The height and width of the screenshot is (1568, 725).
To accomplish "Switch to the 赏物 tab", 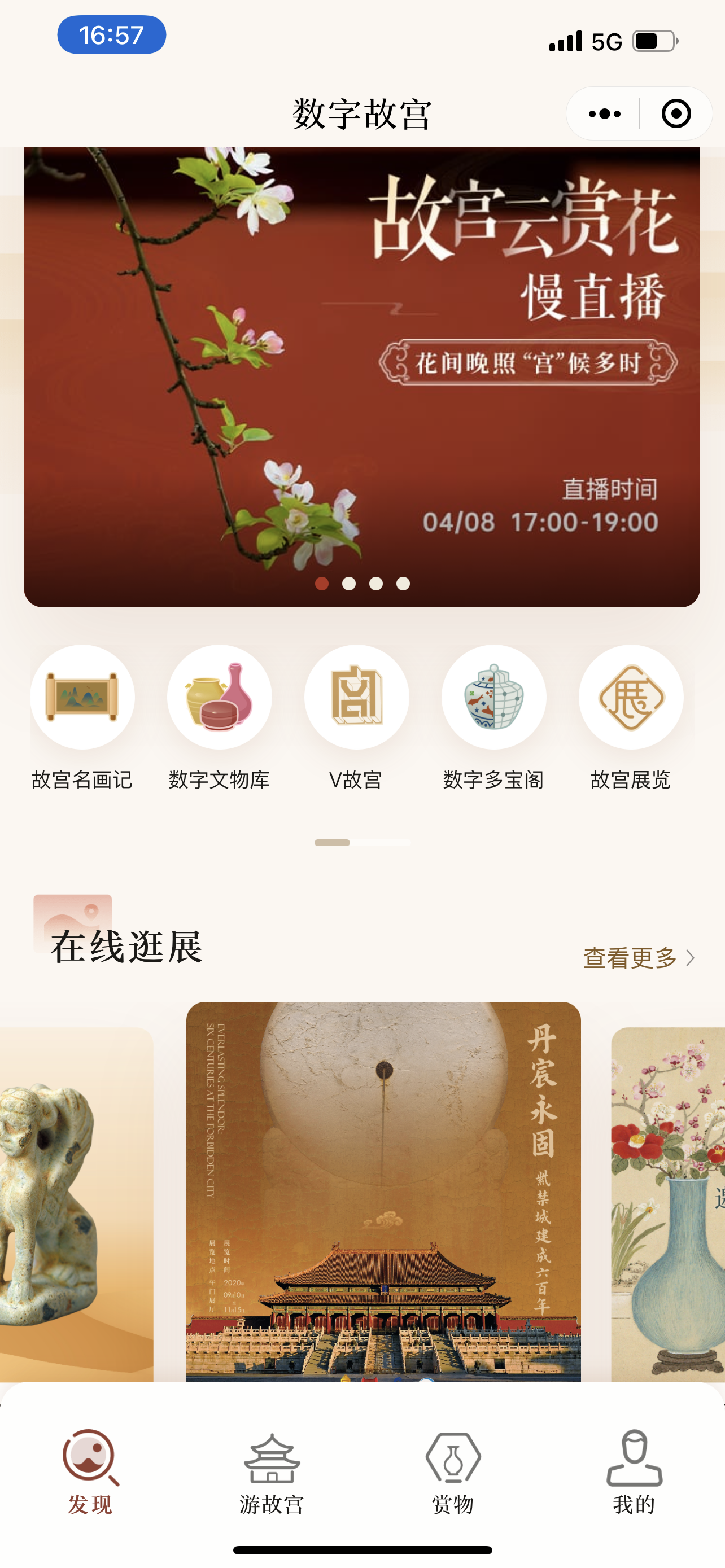I will tap(452, 1473).
